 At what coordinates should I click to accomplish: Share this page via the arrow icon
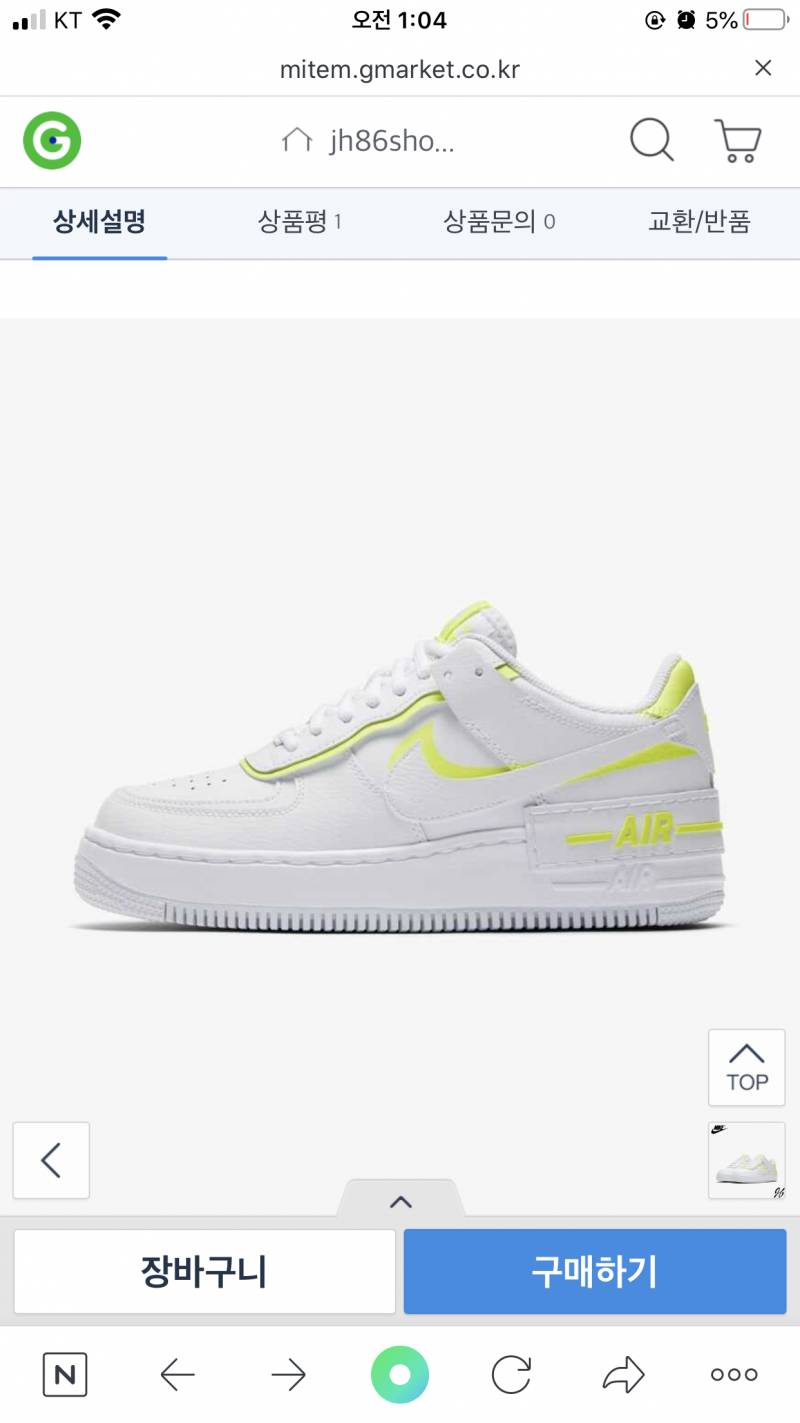click(x=623, y=1376)
